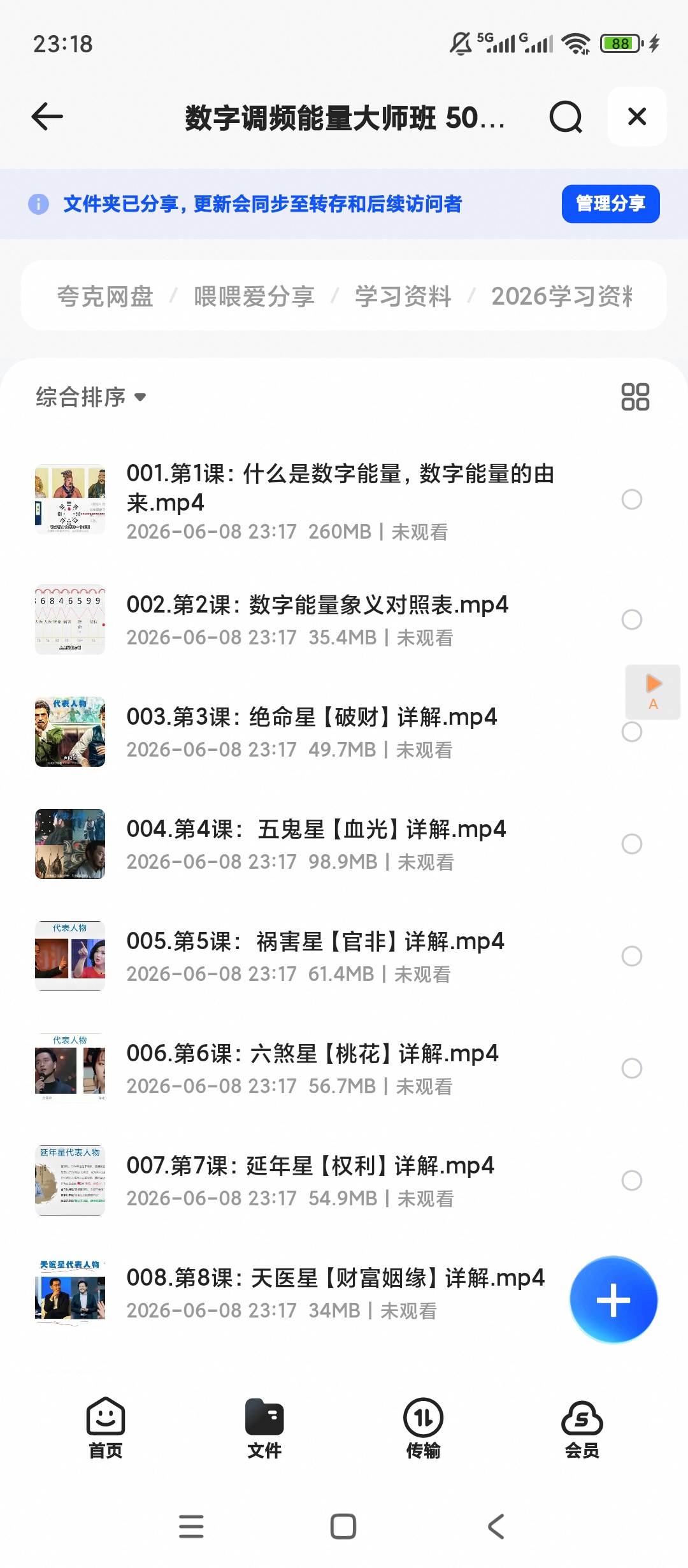The height and width of the screenshot is (1568, 688).
Task: Tap the 管理分享 button
Action: tap(610, 204)
